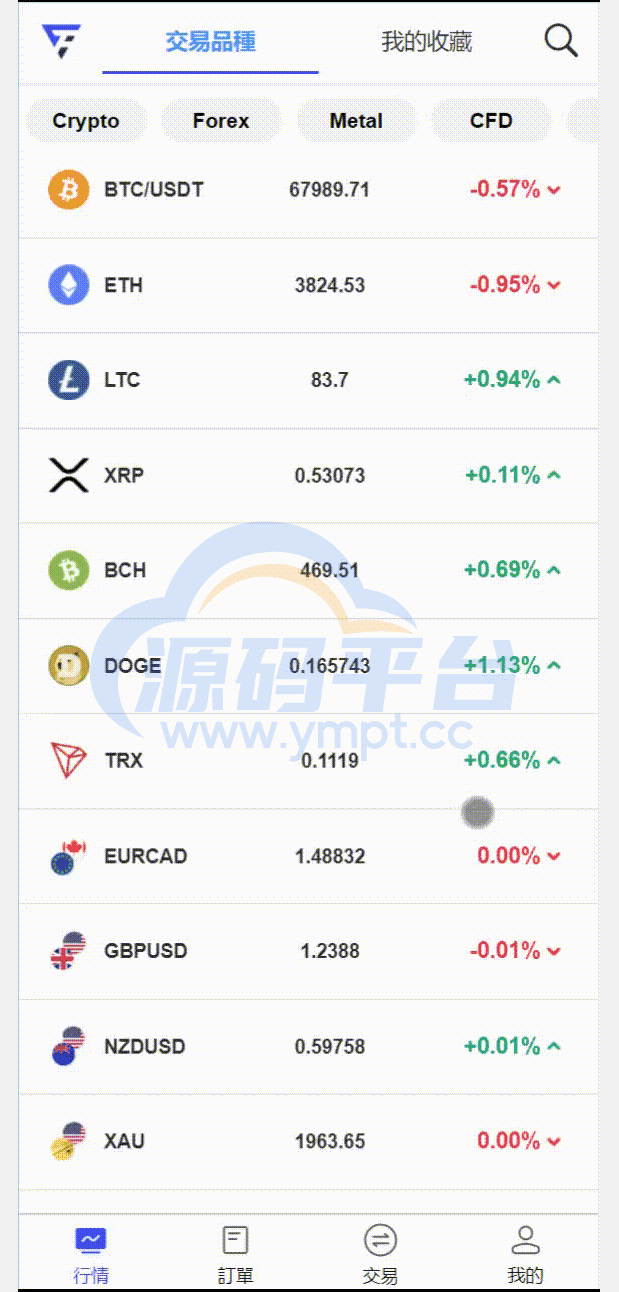This screenshot has width=619, height=1292.
Task: Open the XRP row
Action: click(308, 475)
